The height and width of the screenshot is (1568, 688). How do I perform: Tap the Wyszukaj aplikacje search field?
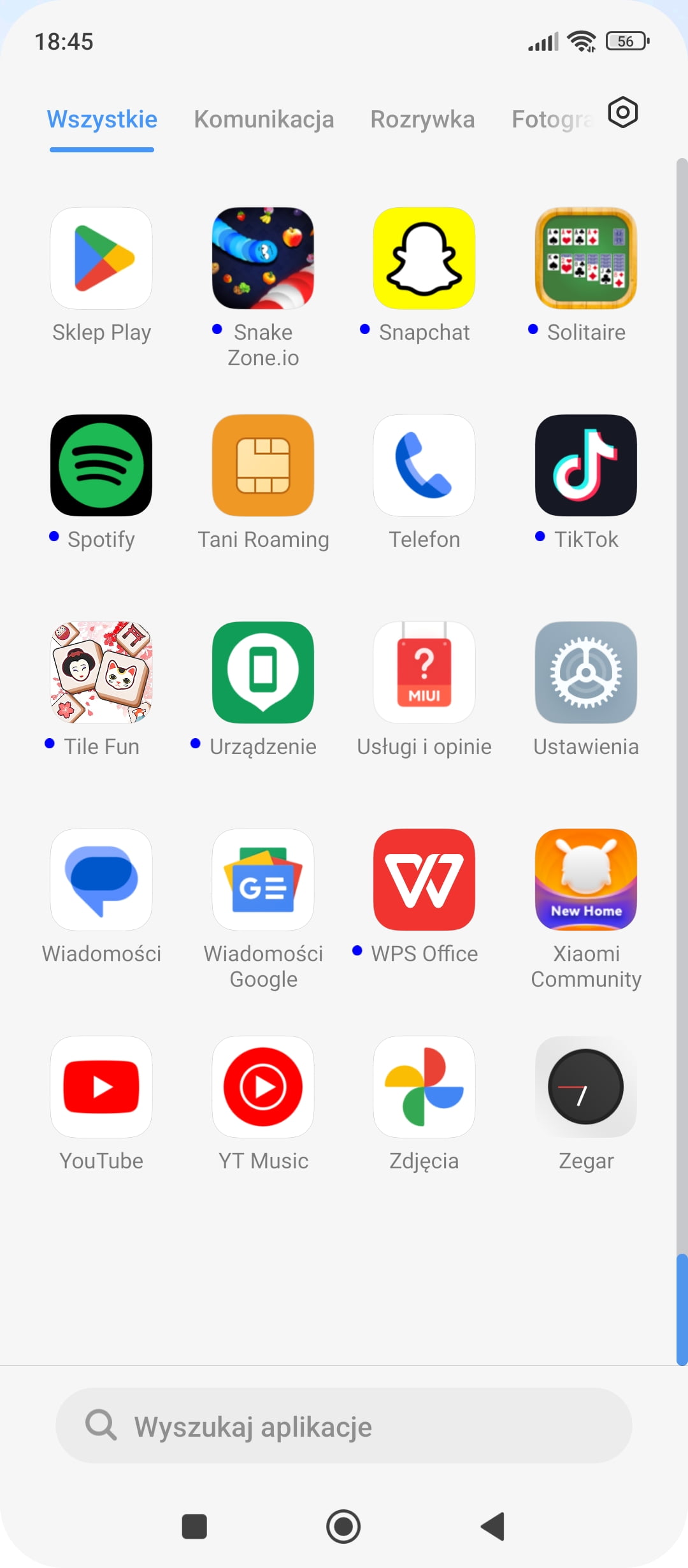tap(344, 1425)
